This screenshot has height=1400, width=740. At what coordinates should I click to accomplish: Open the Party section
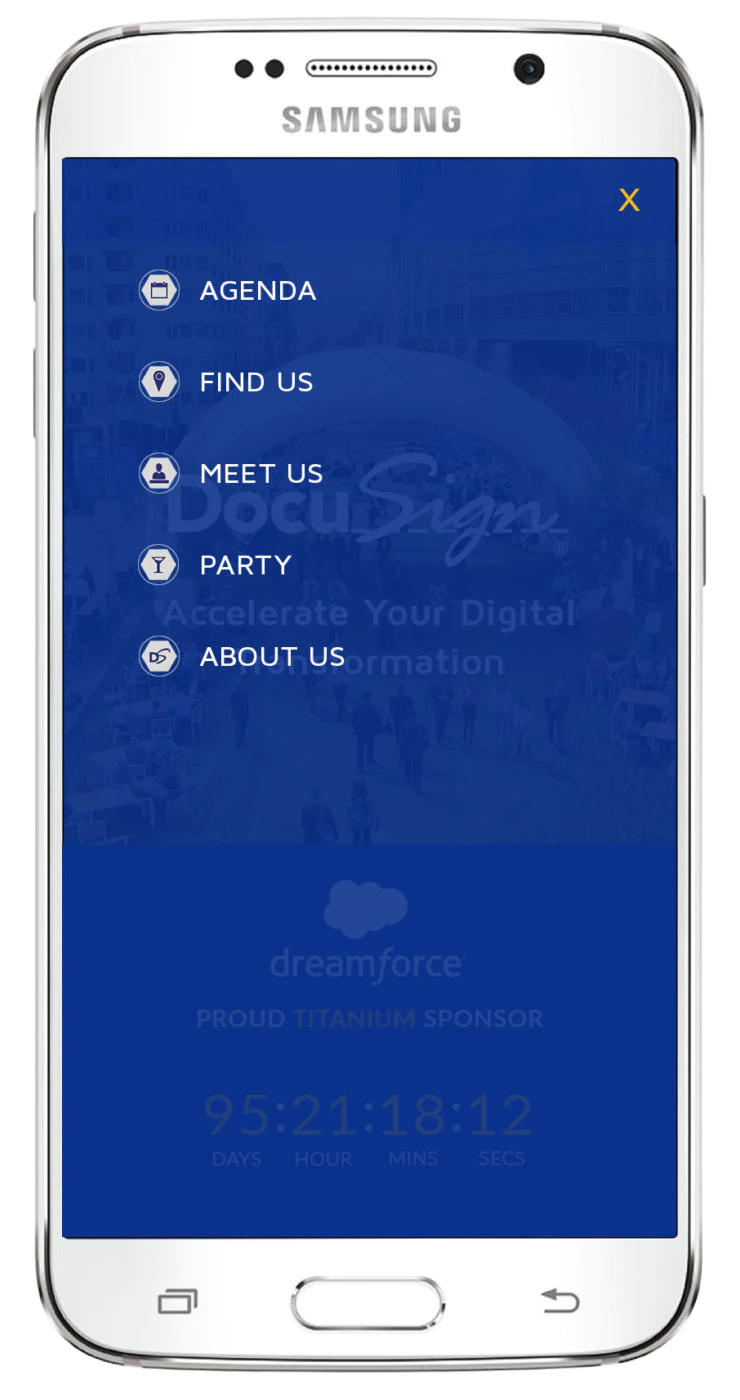(x=215, y=565)
